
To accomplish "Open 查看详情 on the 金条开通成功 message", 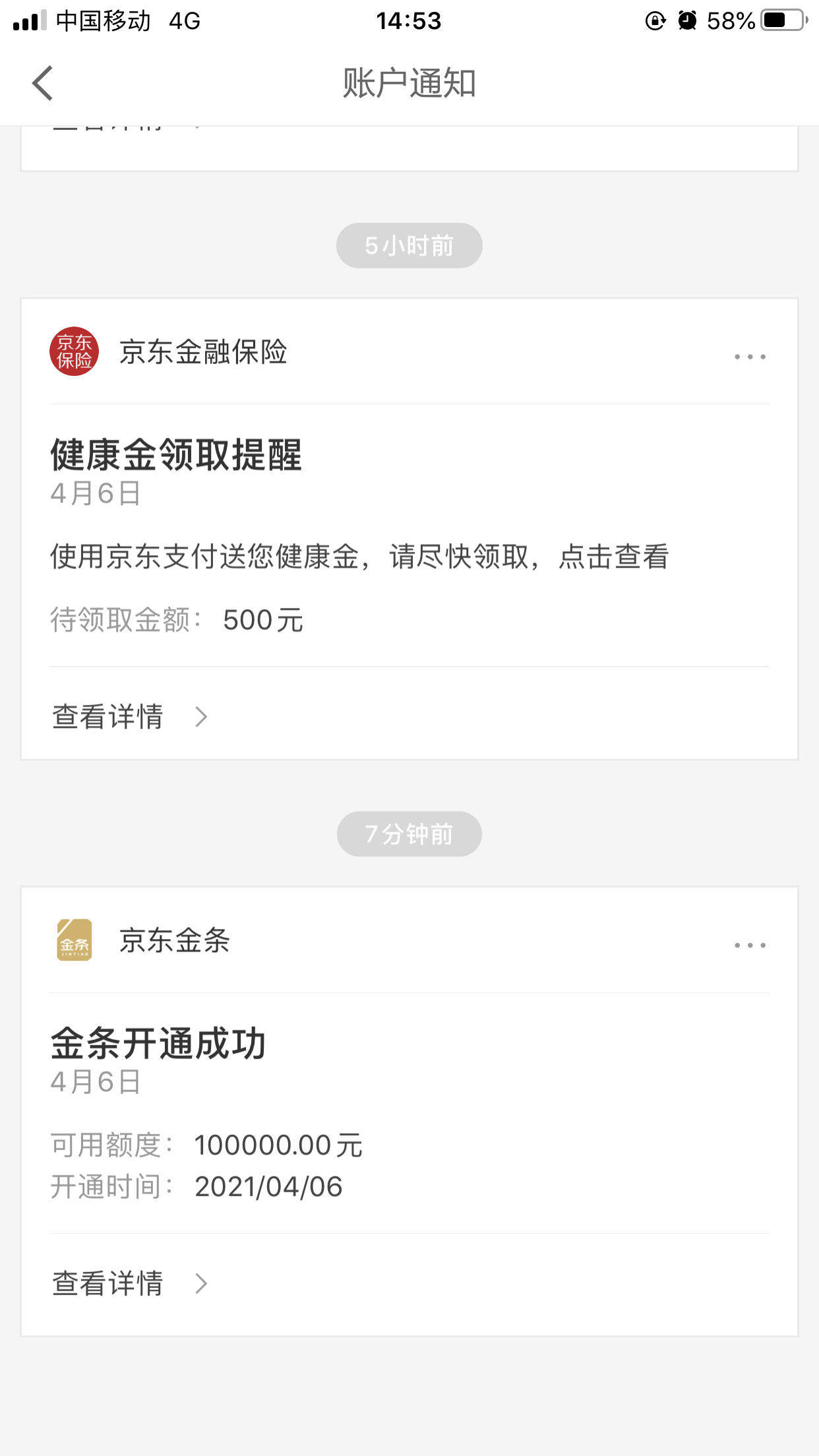I will pyautogui.click(x=107, y=1283).
